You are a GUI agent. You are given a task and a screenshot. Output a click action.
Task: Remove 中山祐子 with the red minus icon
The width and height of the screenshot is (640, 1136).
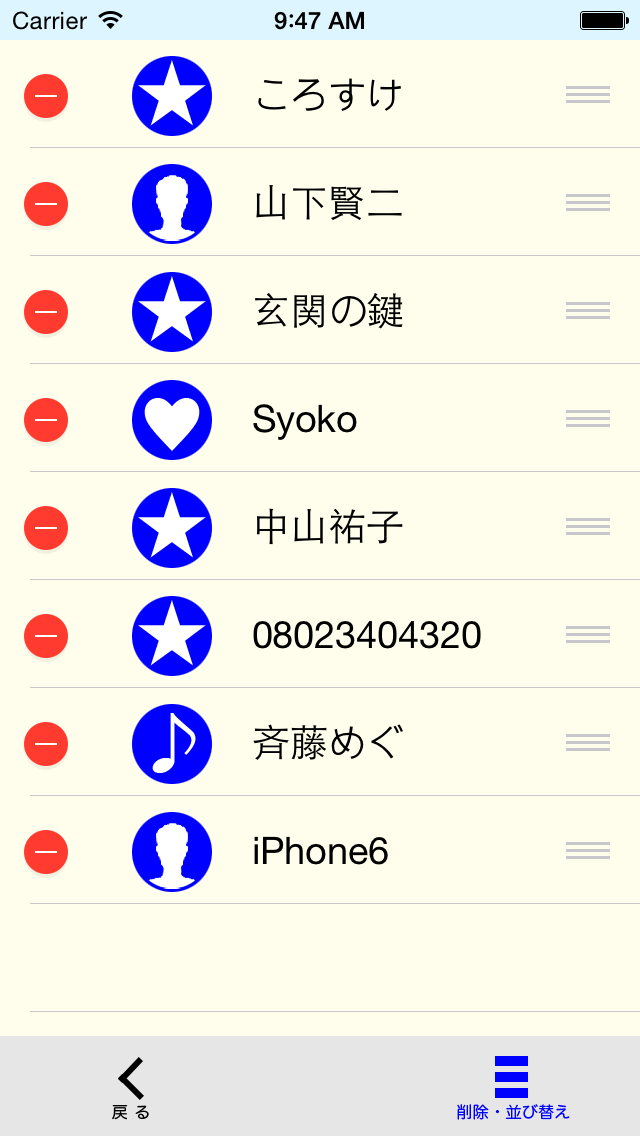point(46,528)
